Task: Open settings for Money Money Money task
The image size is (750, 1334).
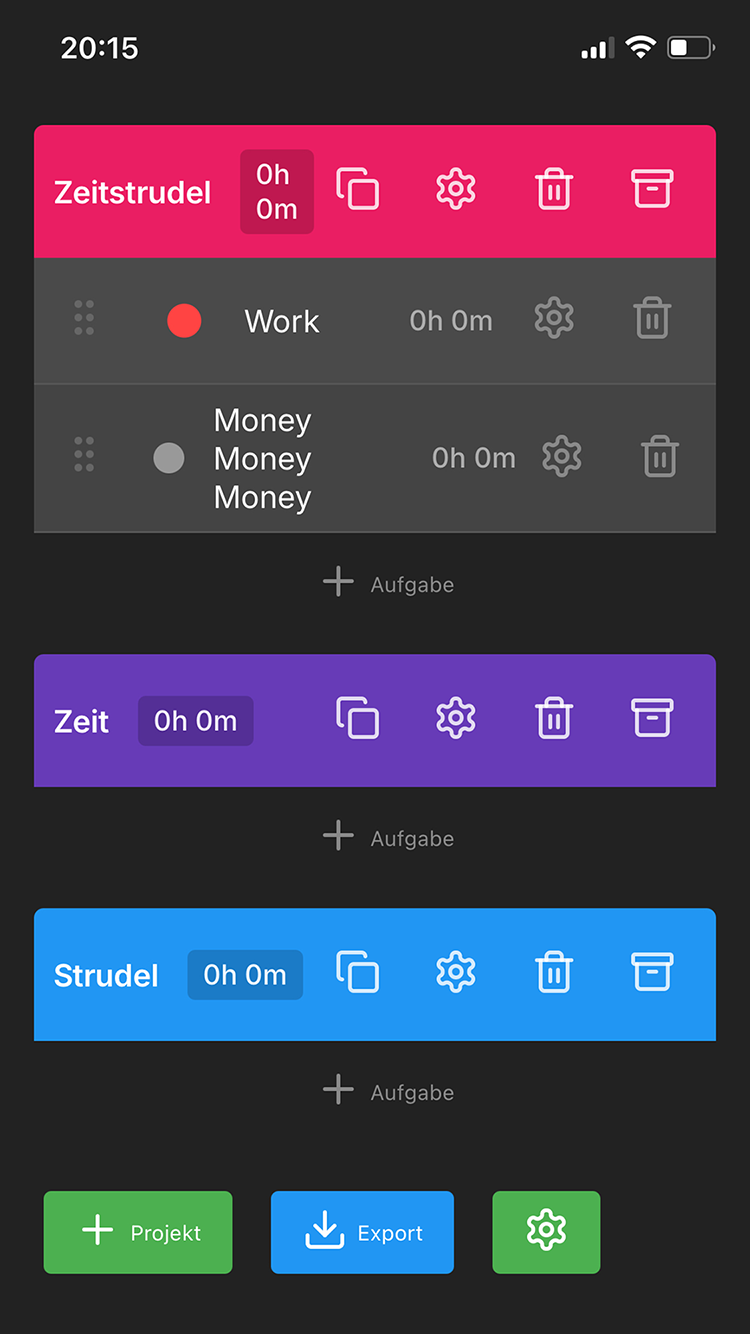Action: 561,457
